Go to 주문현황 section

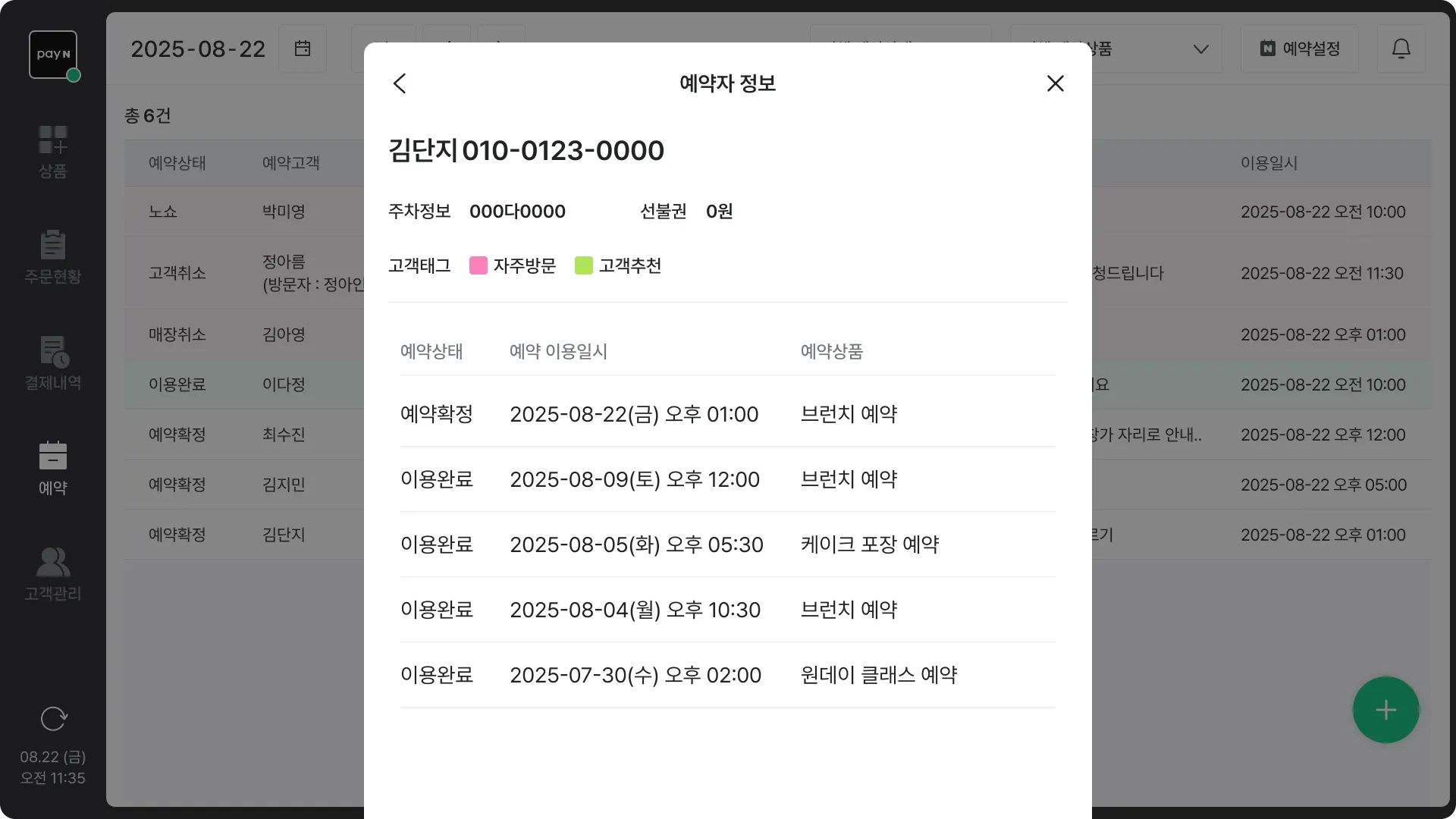53,258
